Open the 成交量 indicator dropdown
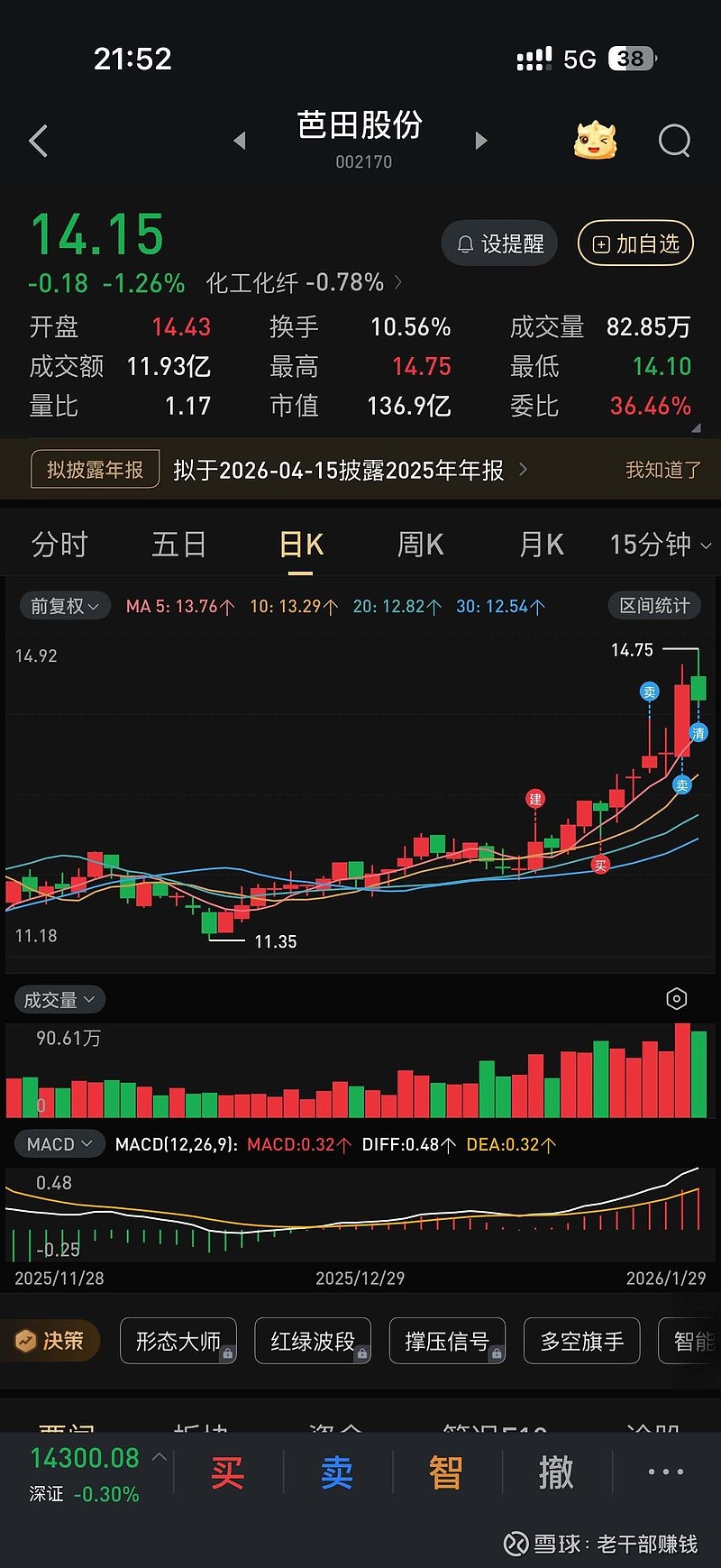721x1568 pixels. (59, 999)
